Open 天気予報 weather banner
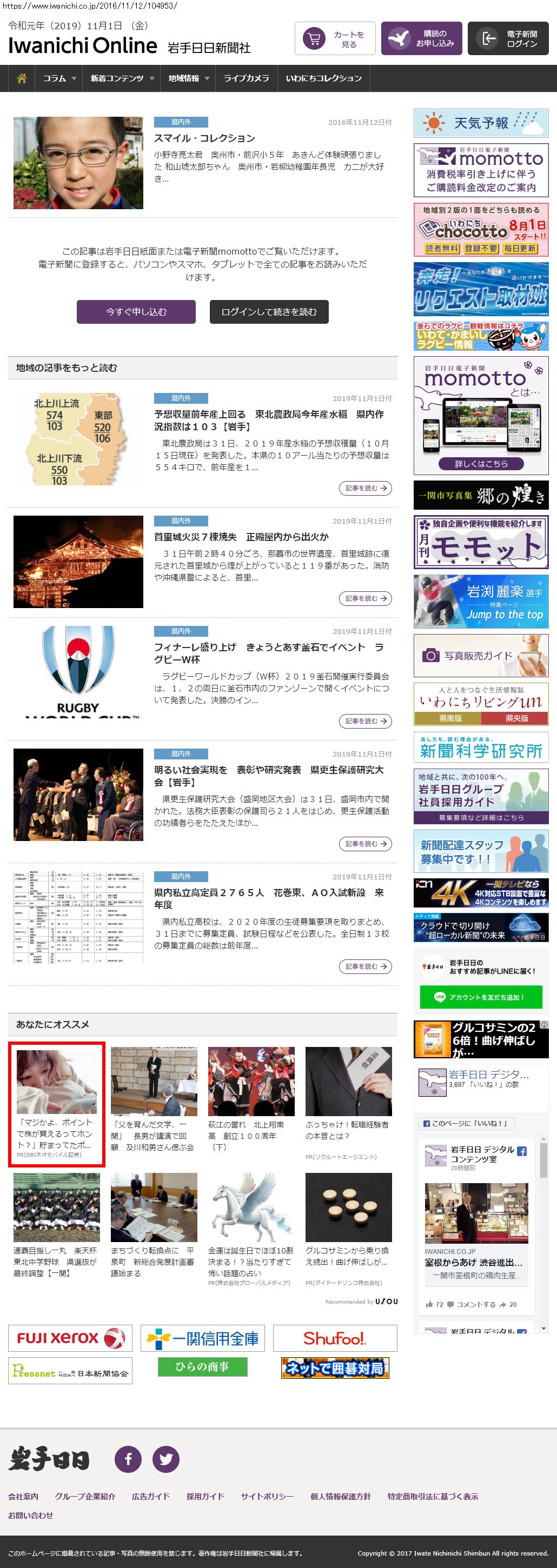The image size is (557, 1568). 480,123
